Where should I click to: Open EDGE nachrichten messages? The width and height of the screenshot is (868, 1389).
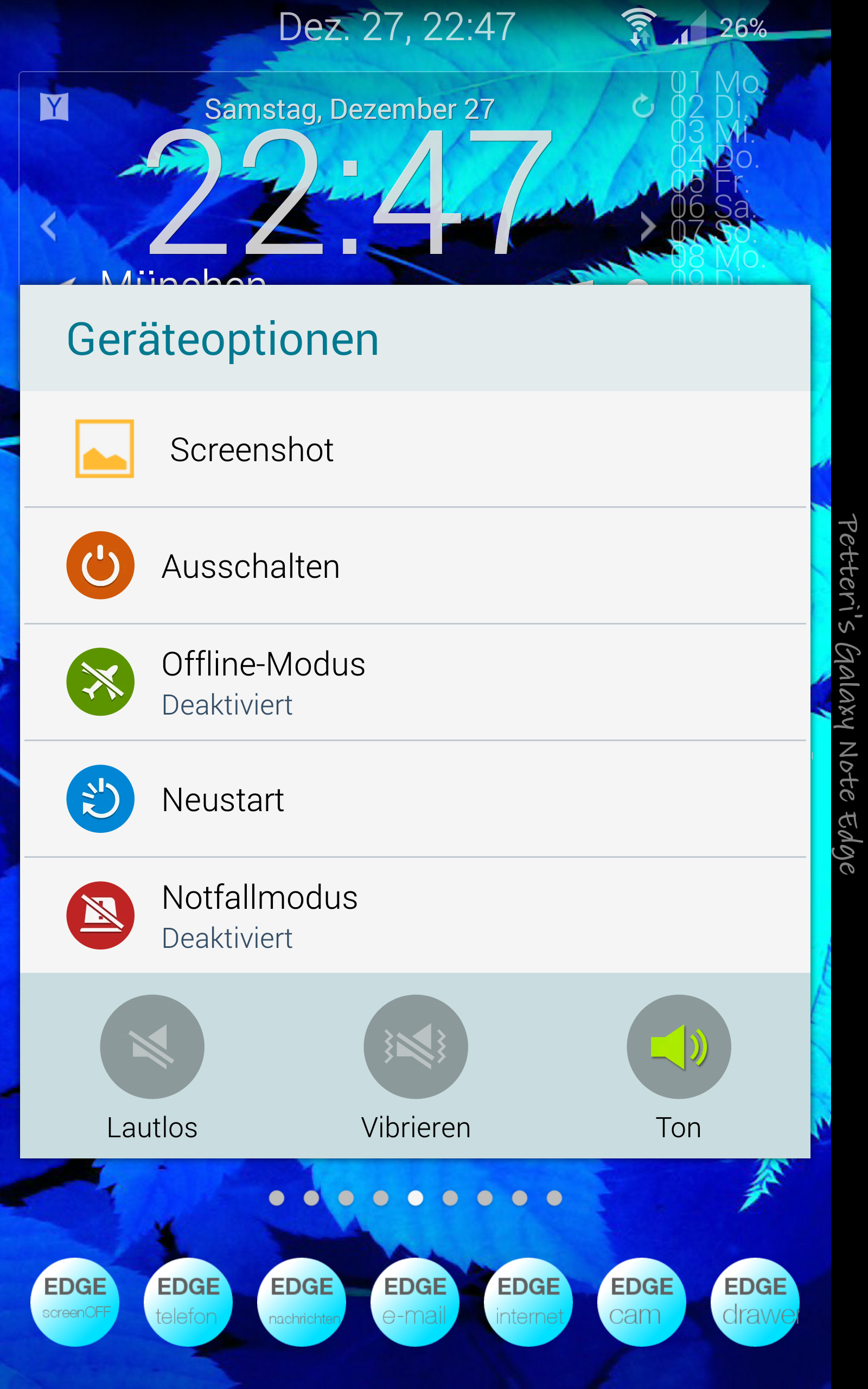pyautogui.click(x=302, y=1302)
